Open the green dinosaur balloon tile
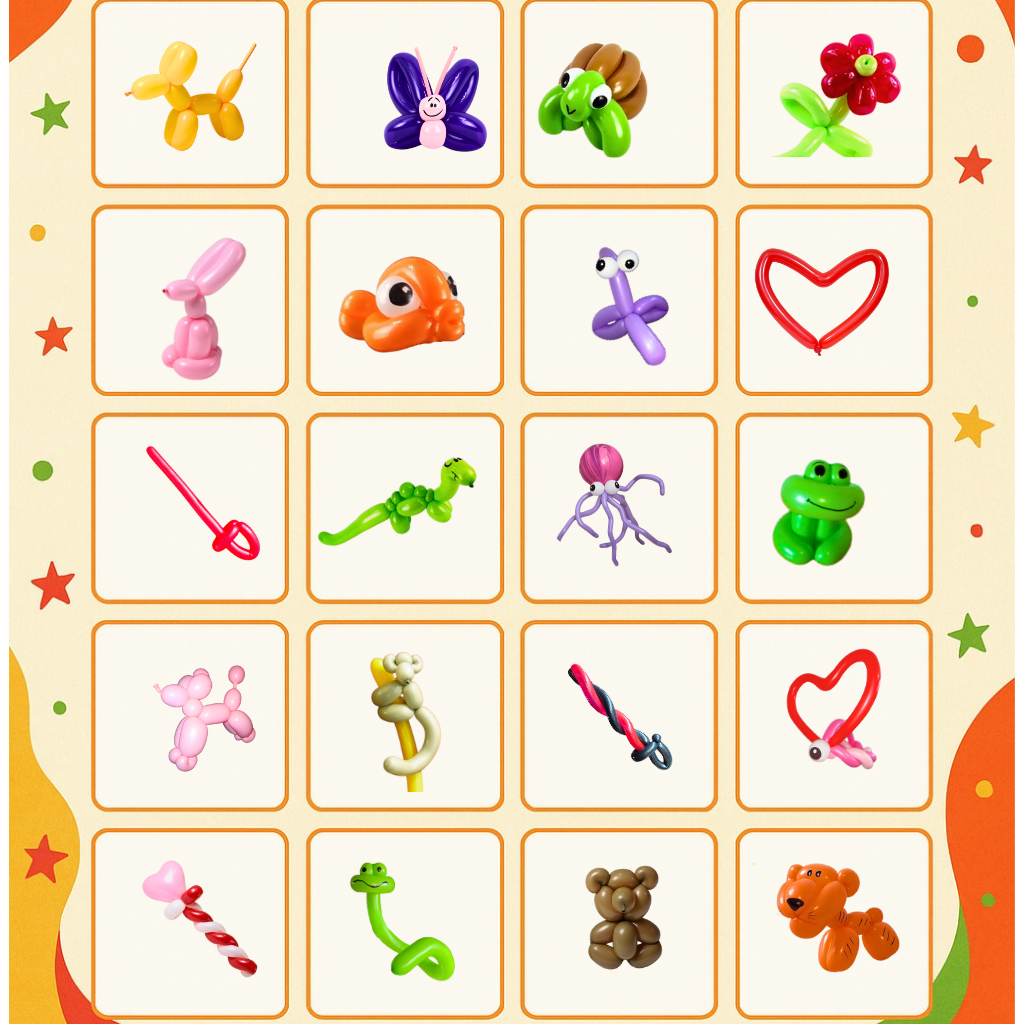 pos(405,508)
